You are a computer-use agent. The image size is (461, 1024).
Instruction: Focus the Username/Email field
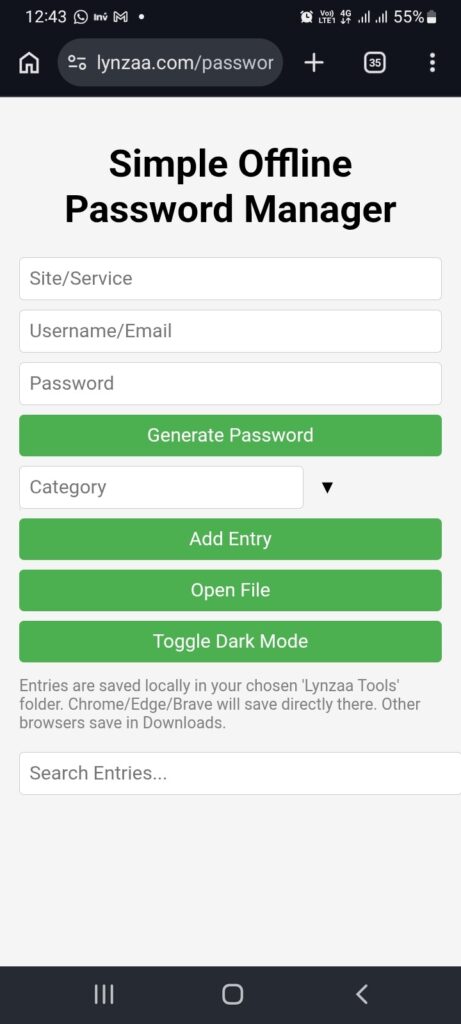click(230, 331)
